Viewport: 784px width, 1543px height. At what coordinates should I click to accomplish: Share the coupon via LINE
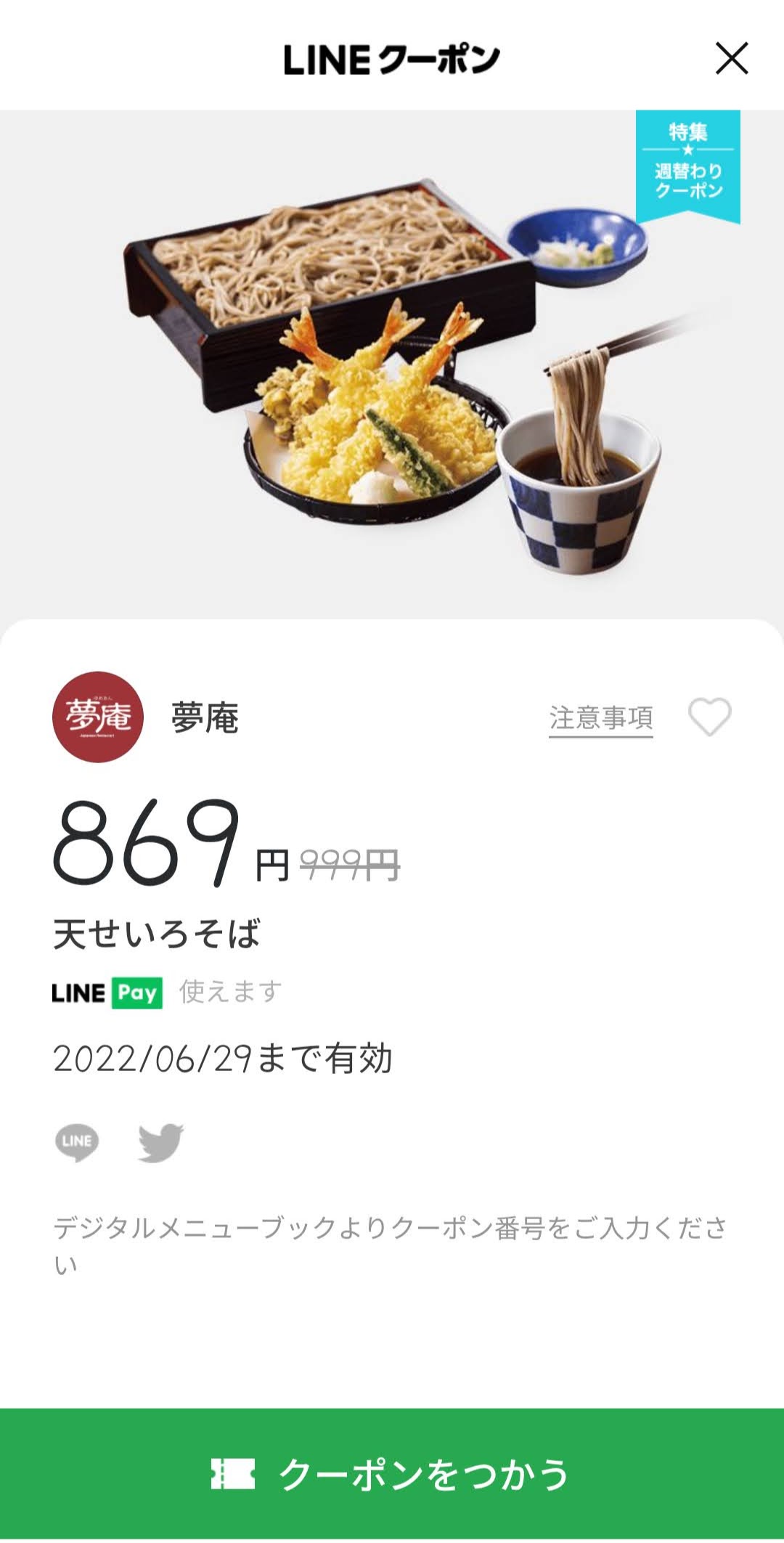click(77, 1142)
